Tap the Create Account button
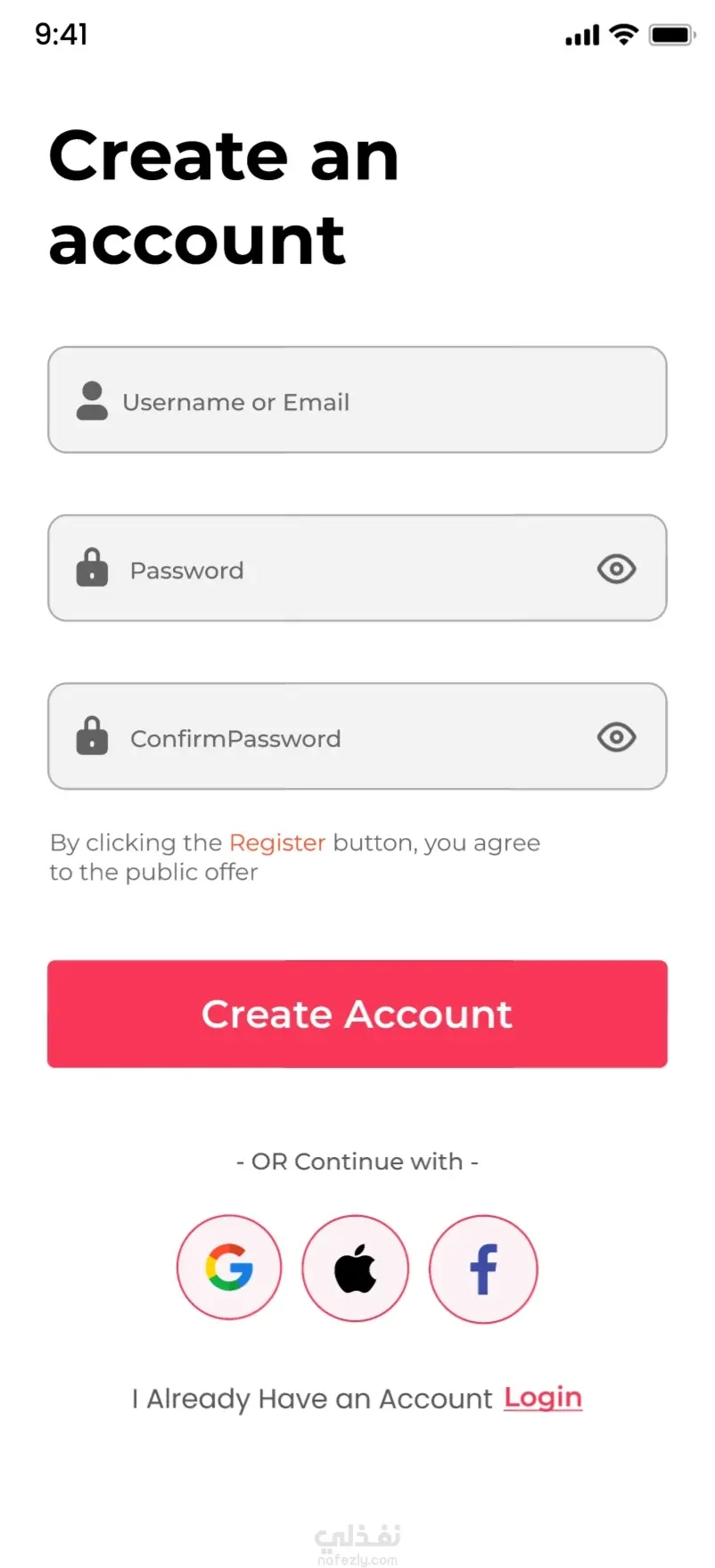 (357, 1014)
